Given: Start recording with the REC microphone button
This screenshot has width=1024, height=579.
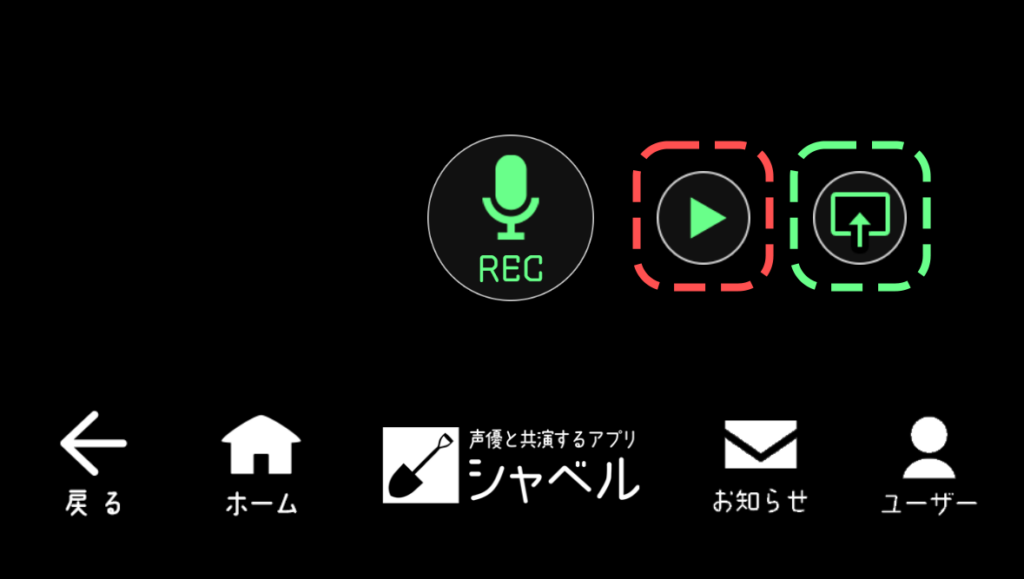Looking at the screenshot, I should coord(511,218).
